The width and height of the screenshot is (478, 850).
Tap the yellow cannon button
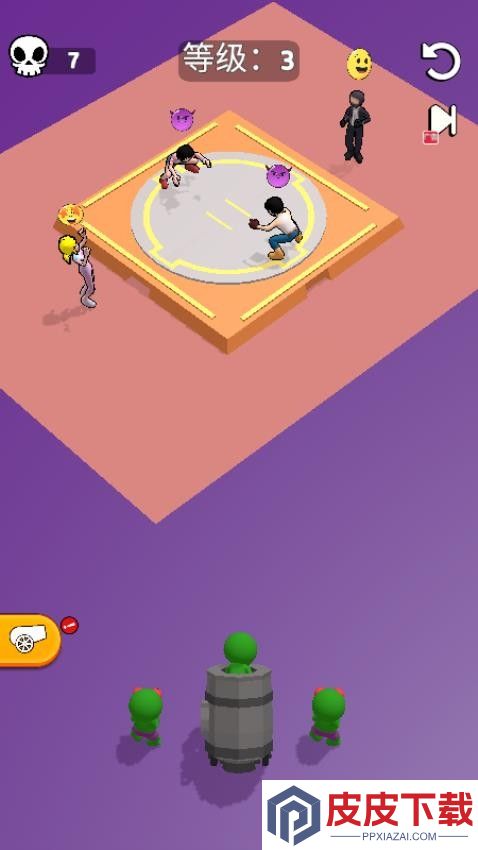[30, 641]
